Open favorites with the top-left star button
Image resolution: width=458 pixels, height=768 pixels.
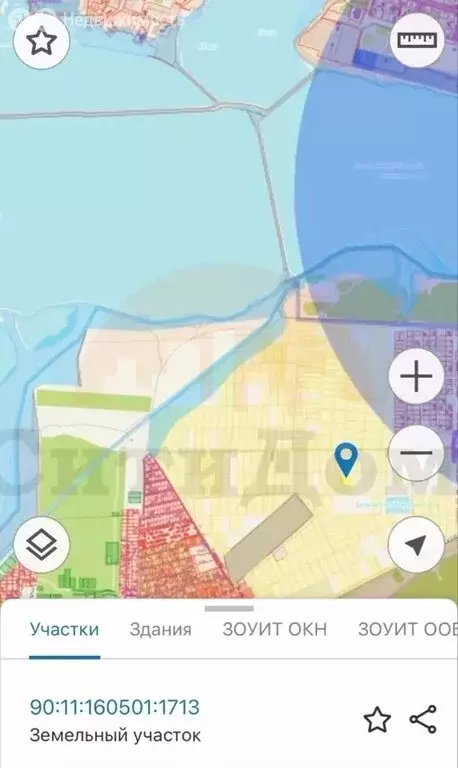(x=41, y=41)
